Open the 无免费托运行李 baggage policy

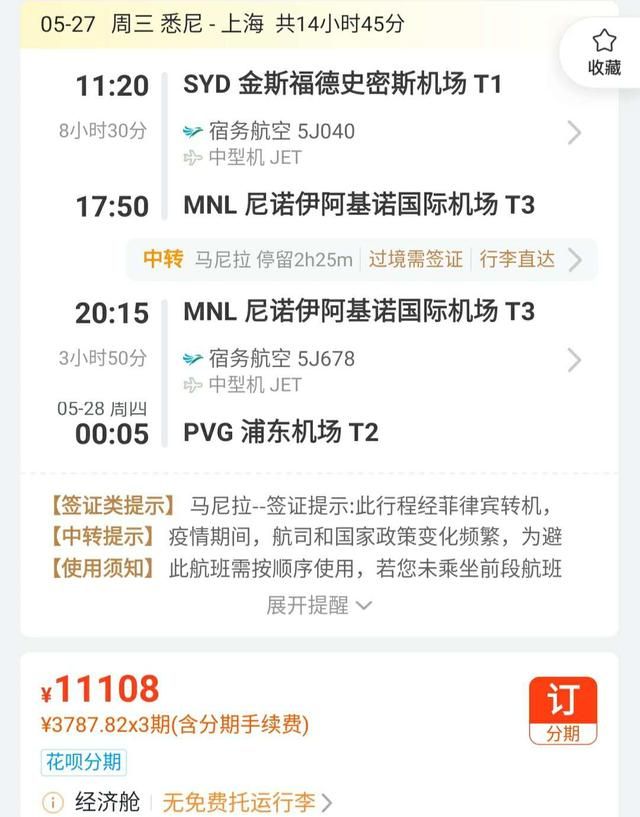(x=247, y=801)
